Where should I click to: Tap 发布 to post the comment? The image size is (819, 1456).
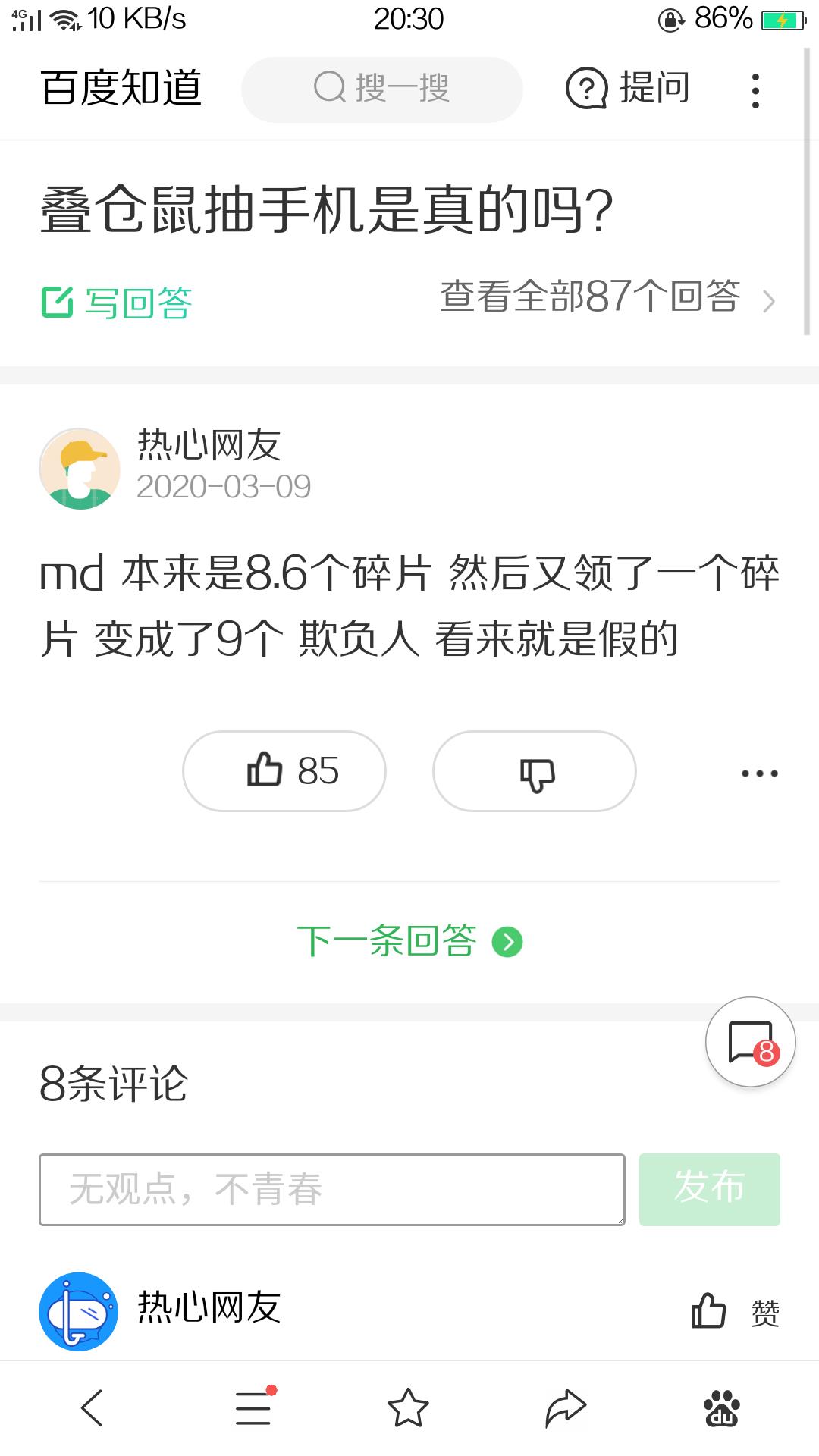click(x=709, y=1189)
